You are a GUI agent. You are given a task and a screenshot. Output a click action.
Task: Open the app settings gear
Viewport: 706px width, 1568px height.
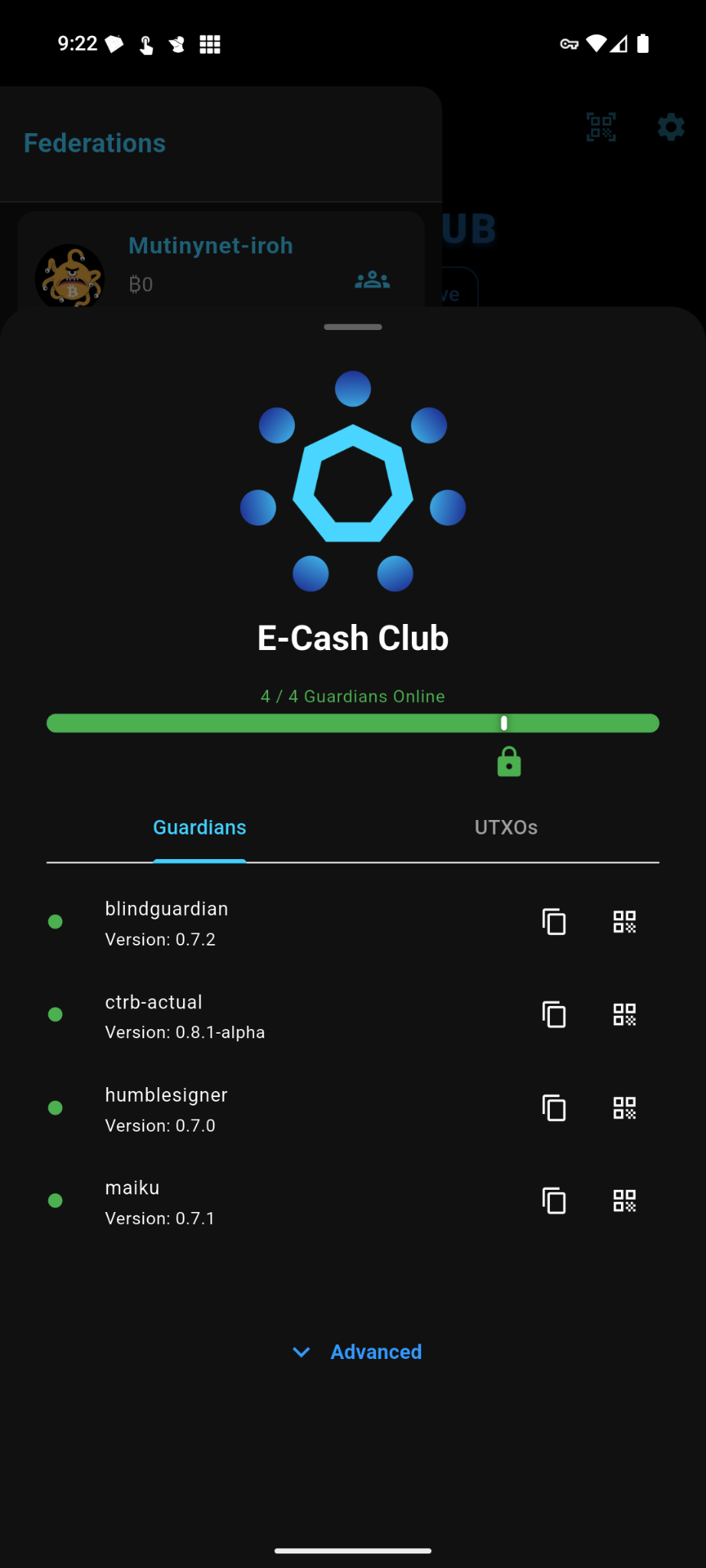point(670,127)
